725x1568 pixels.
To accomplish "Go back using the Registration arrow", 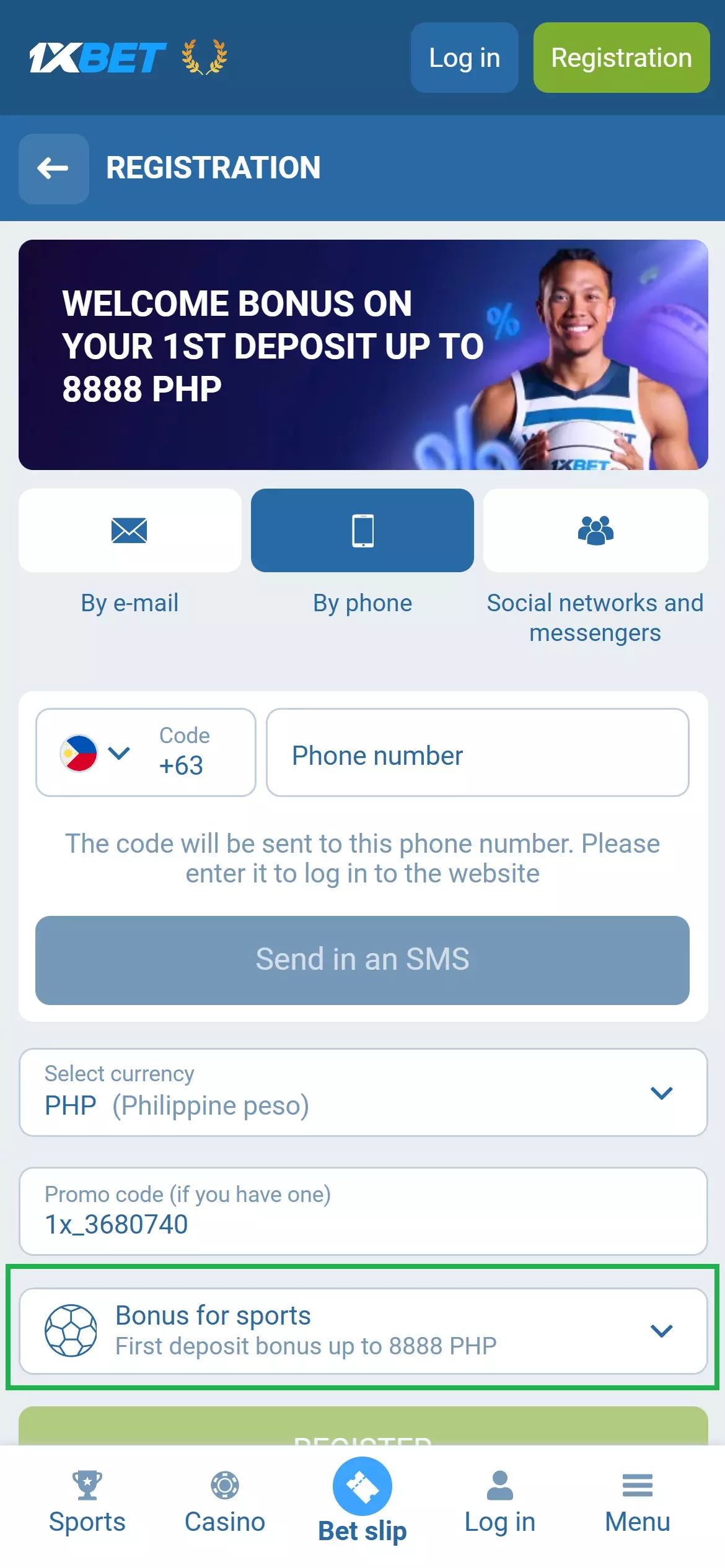I will coord(53,168).
